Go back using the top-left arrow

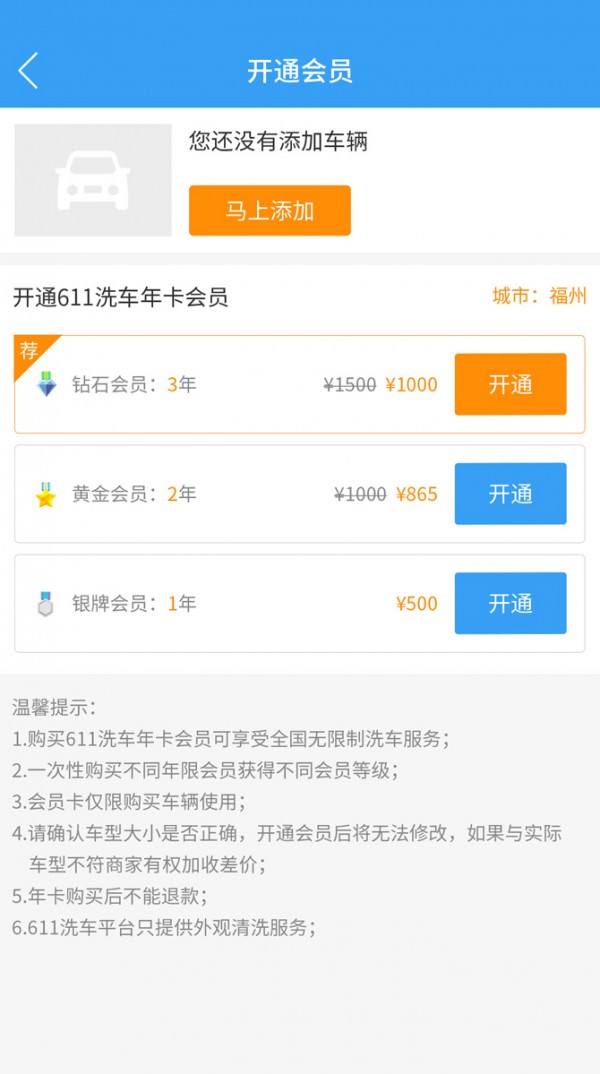pos(28,71)
